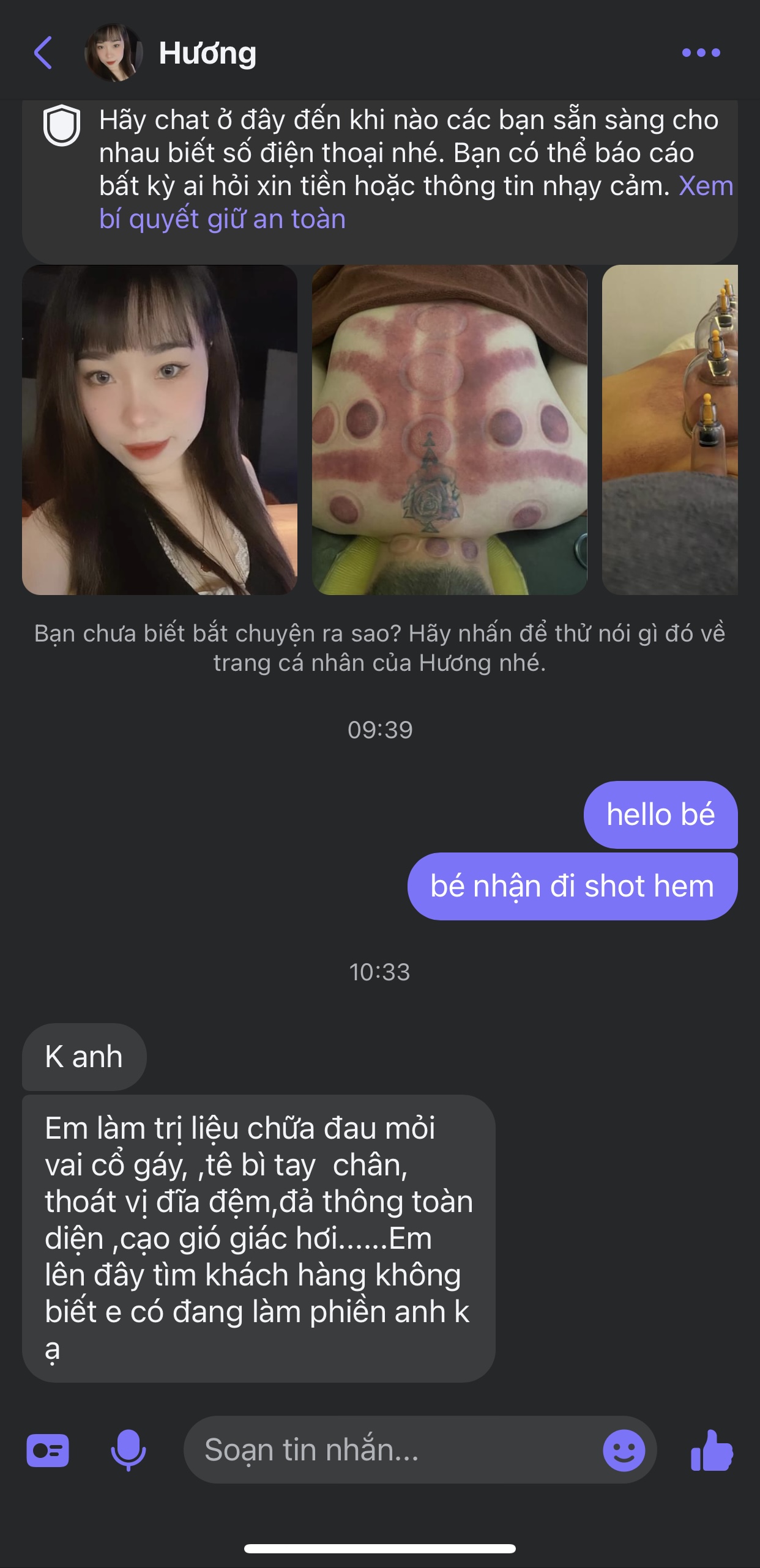Open the selfie photo of Hương
760x1568 pixels.
click(x=159, y=430)
